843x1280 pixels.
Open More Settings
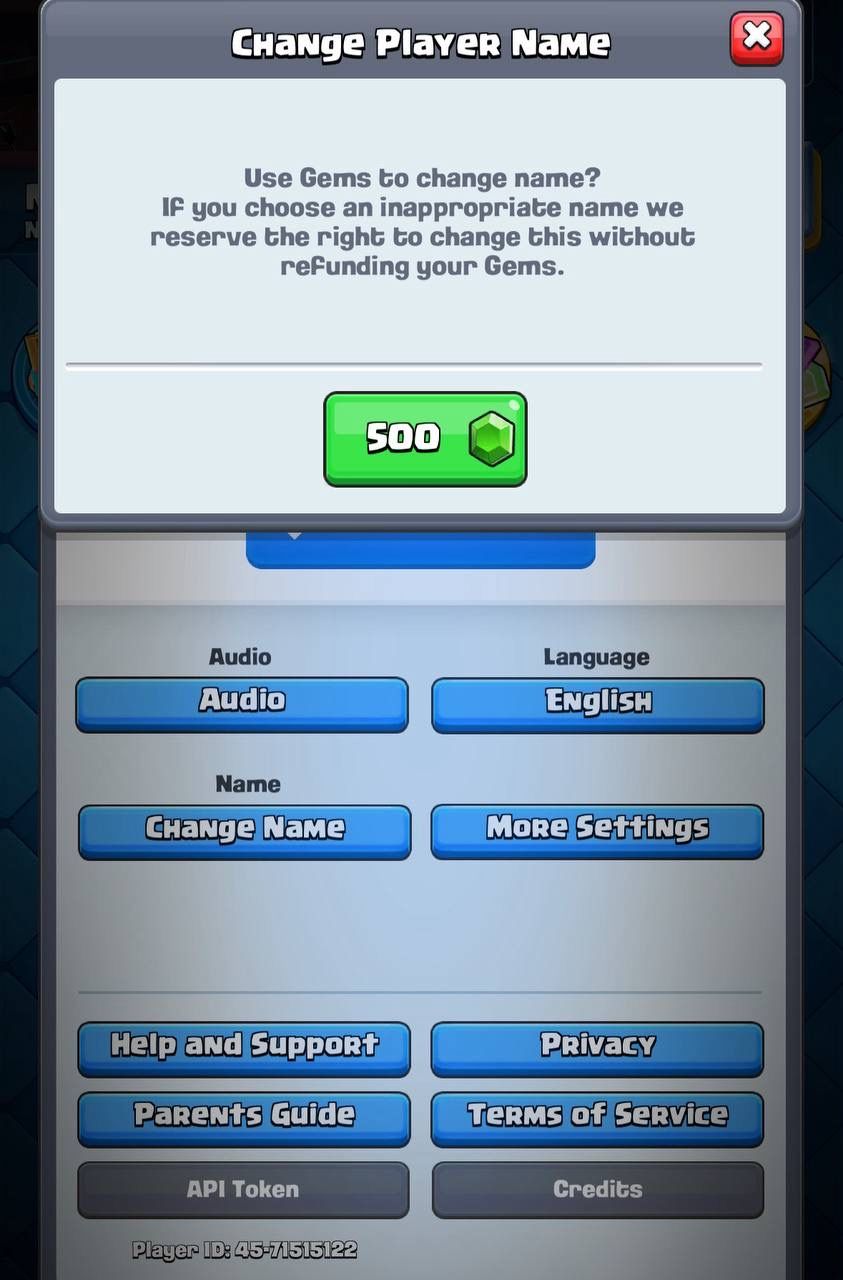point(597,830)
